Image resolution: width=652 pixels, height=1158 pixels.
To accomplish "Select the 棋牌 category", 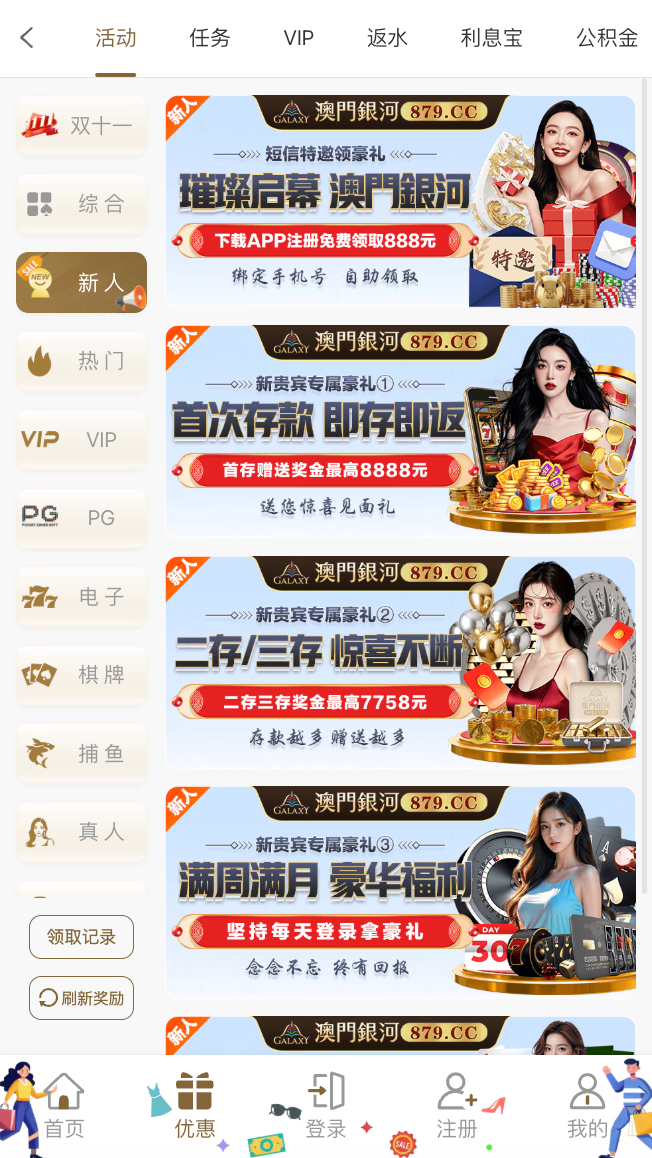I will 81,675.
